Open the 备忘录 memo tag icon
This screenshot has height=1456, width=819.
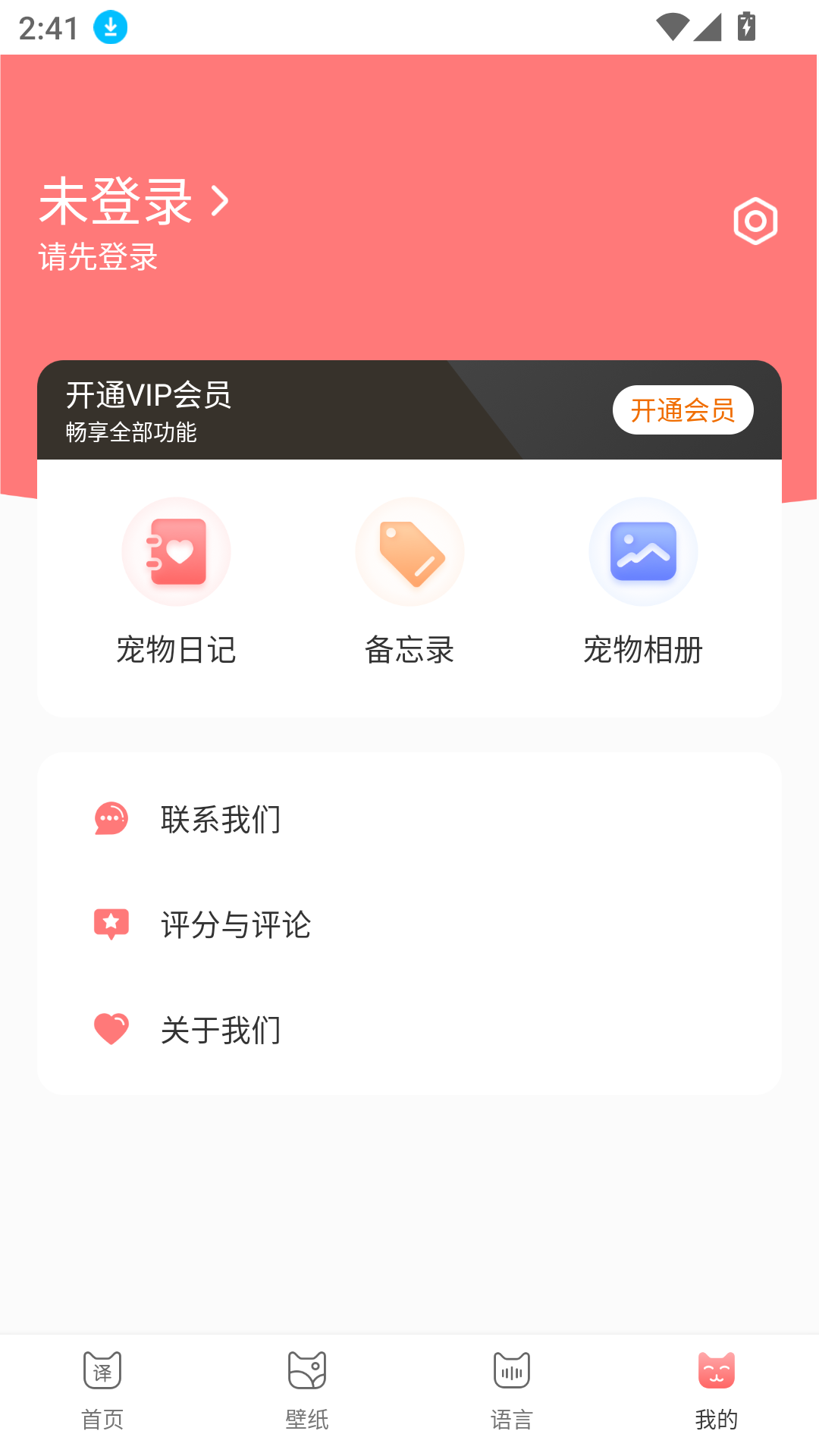pos(409,551)
